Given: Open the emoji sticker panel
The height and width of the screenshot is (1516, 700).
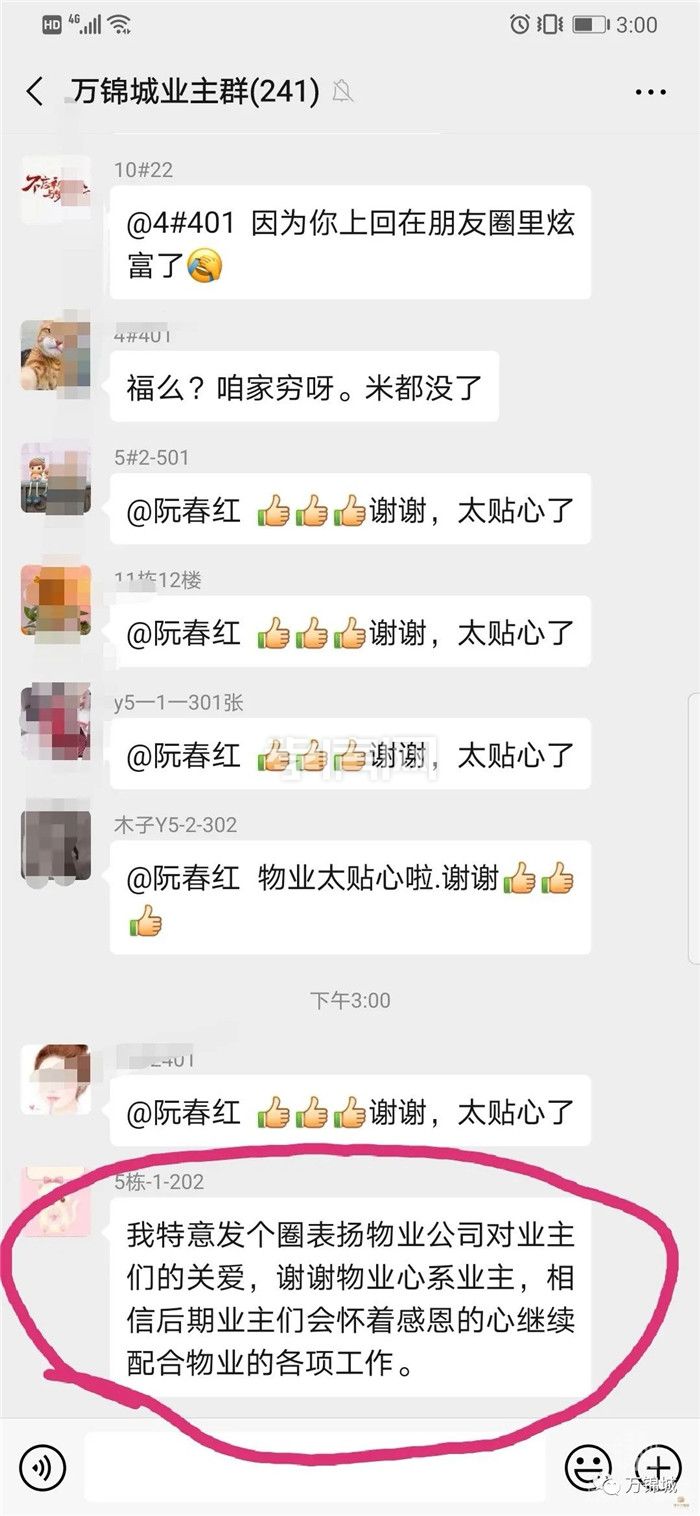Looking at the screenshot, I should coord(588,1466).
